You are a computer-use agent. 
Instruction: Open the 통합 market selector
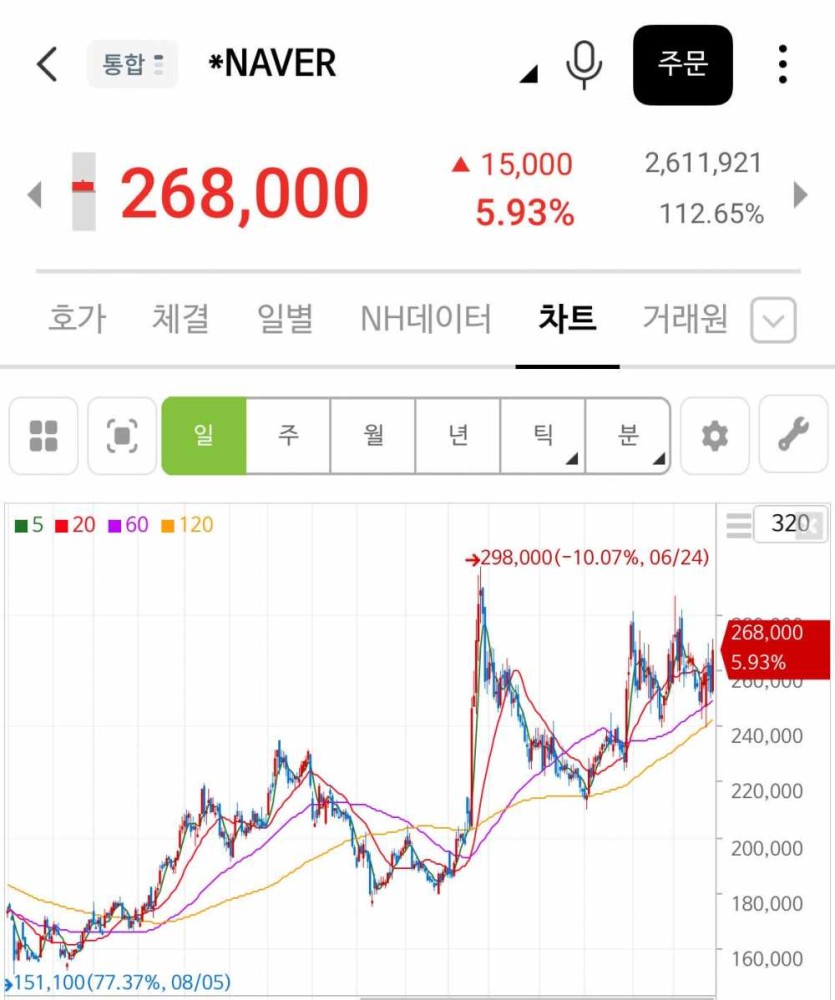pos(132,65)
